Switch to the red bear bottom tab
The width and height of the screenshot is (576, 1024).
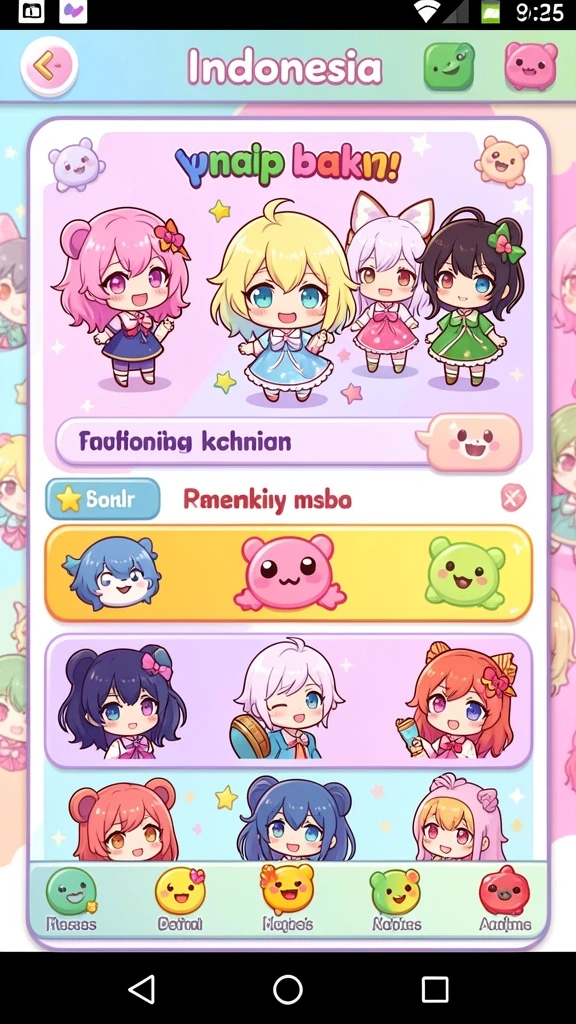coord(505,898)
